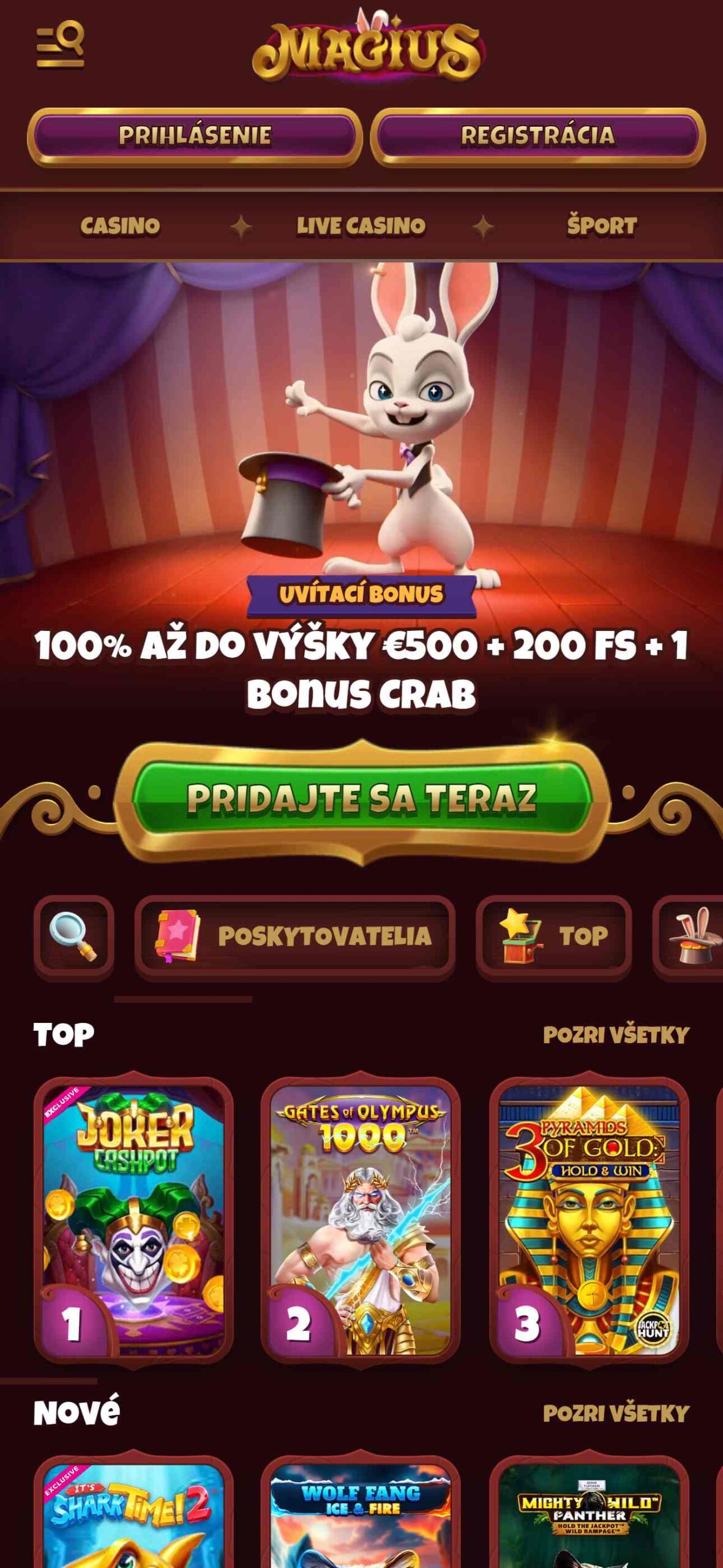This screenshot has width=723, height=1568.
Task: Tap the Prihlásenie login button
Action: click(195, 136)
